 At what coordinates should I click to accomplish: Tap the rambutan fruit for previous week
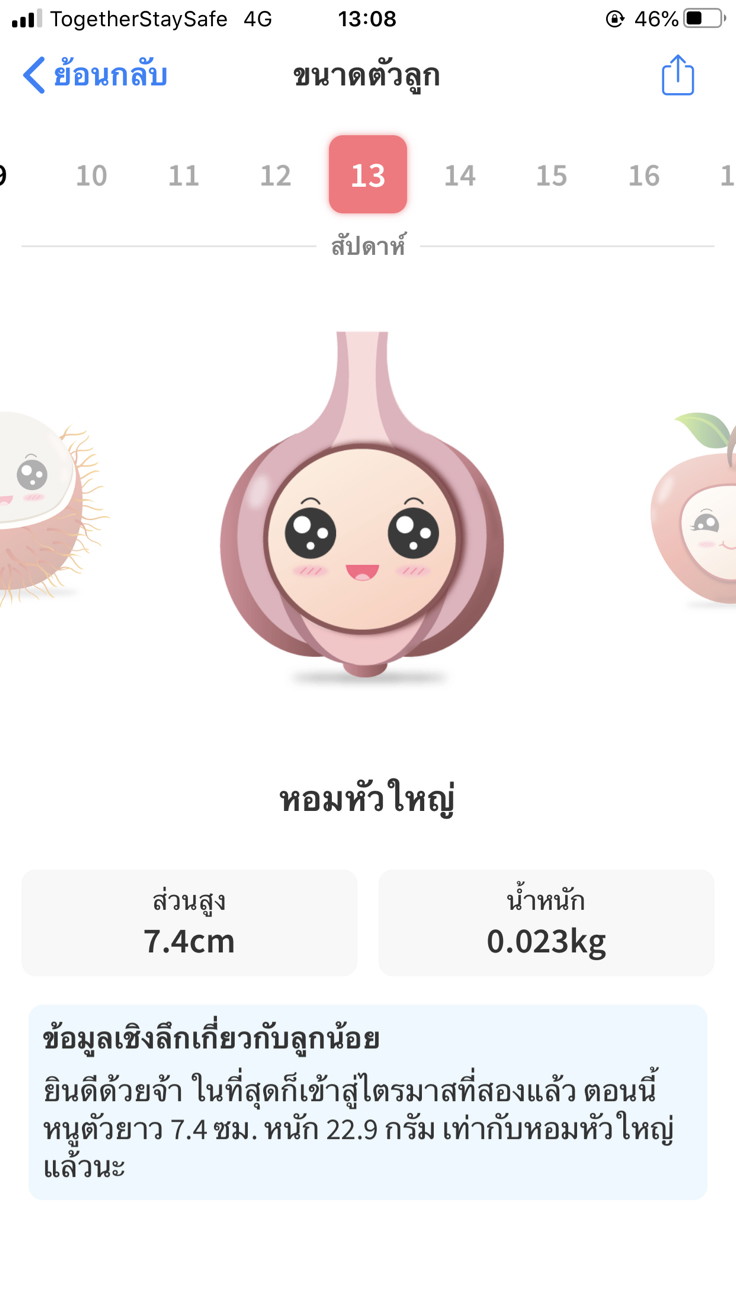coord(40,505)
